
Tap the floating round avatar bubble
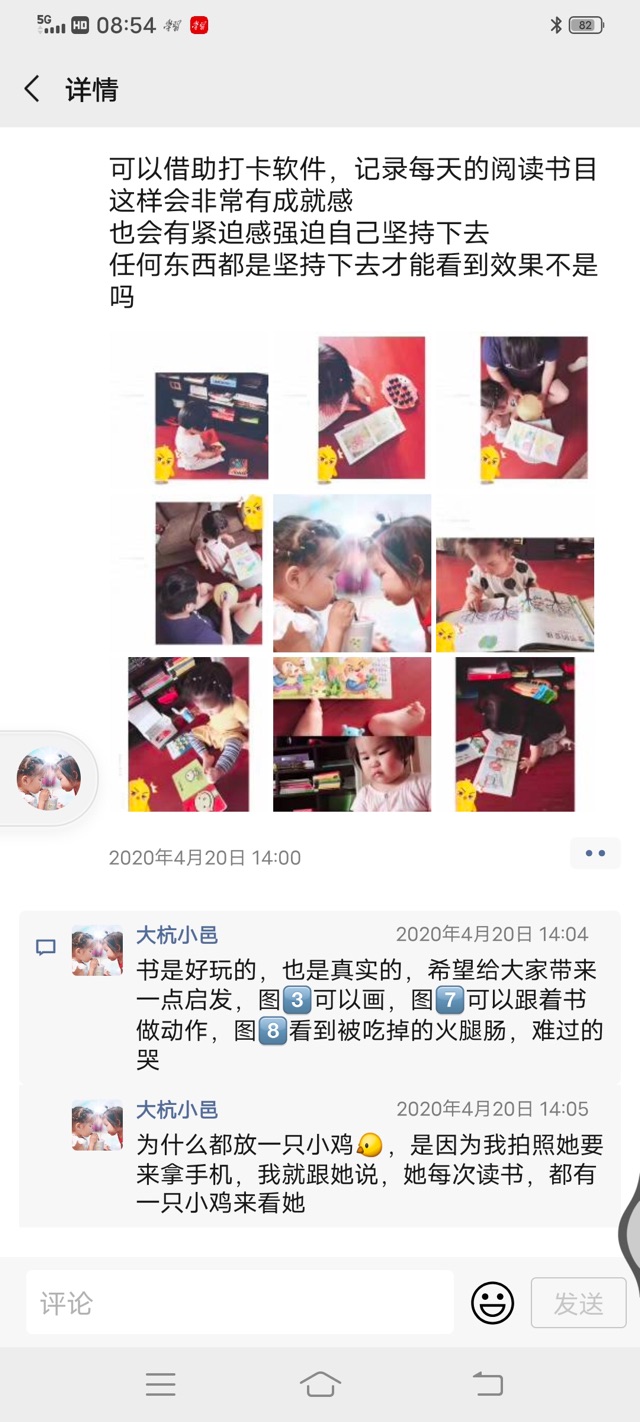[49, 779]
